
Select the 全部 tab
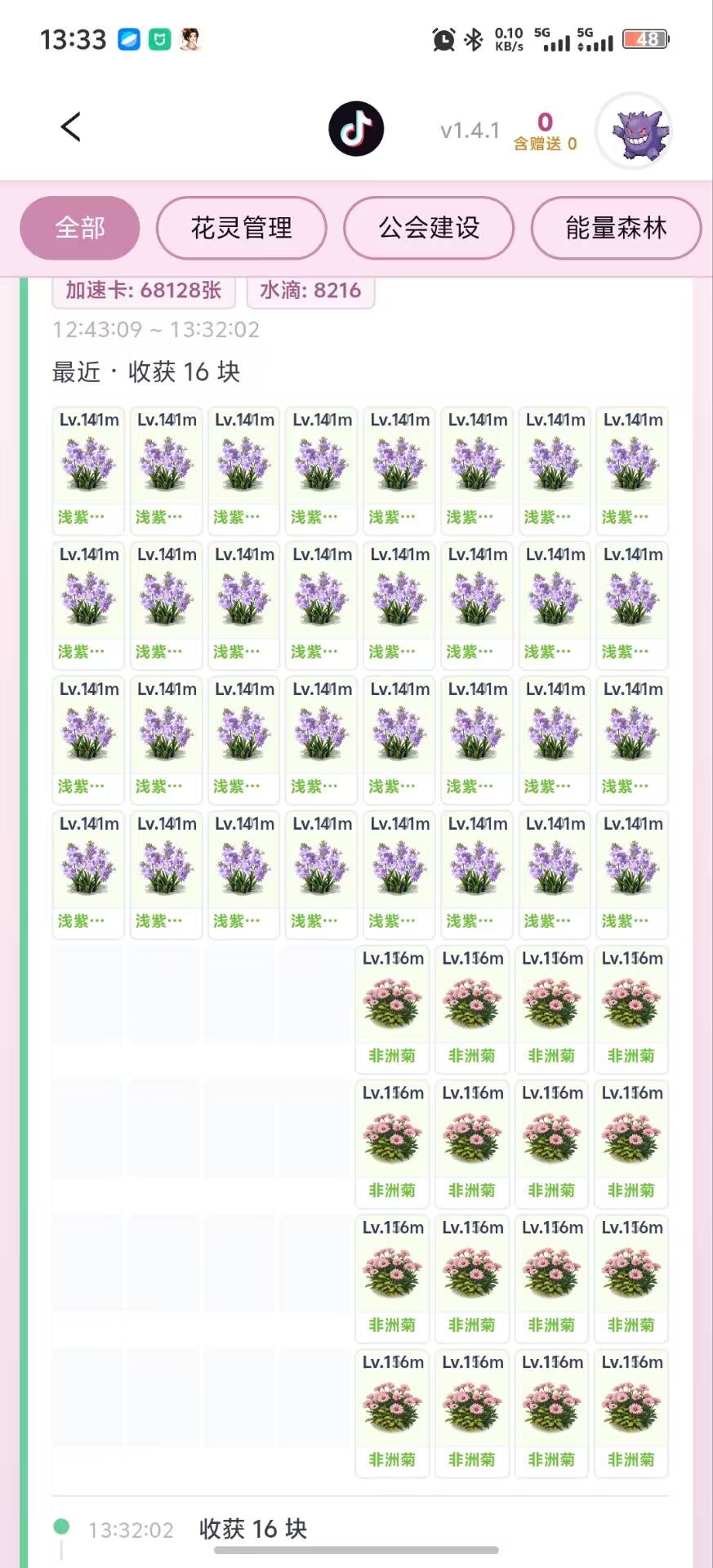point(80,228)
